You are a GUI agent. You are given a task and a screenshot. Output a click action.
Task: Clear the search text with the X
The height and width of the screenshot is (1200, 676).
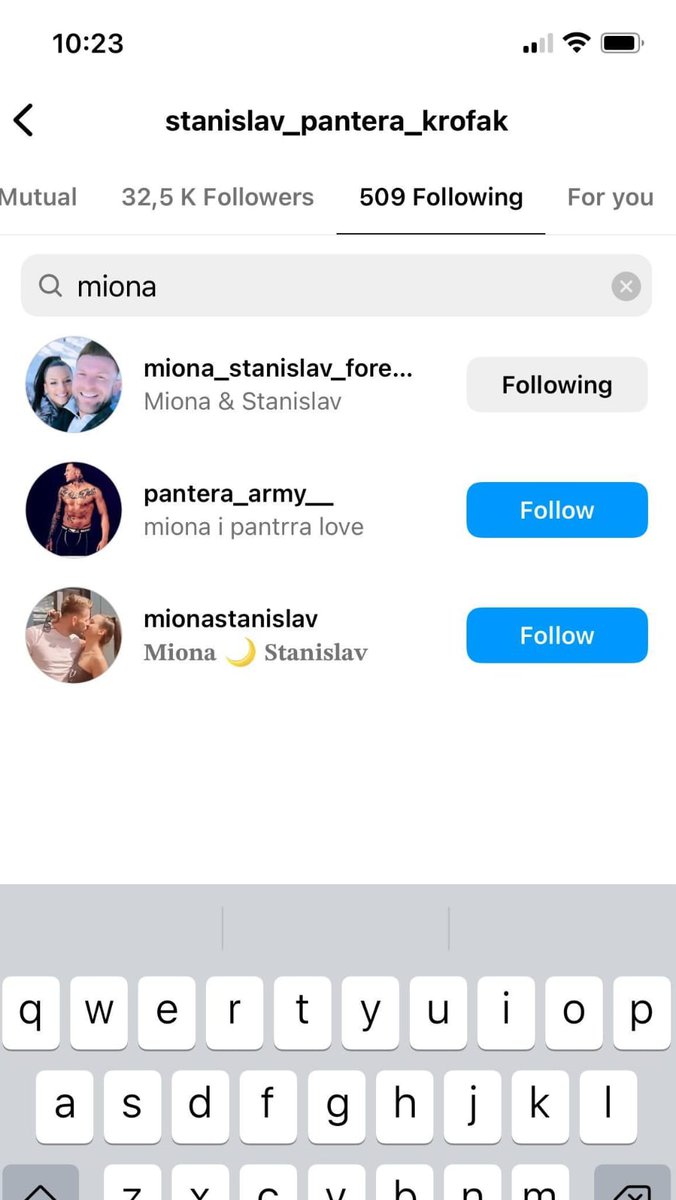pos(626,287)
